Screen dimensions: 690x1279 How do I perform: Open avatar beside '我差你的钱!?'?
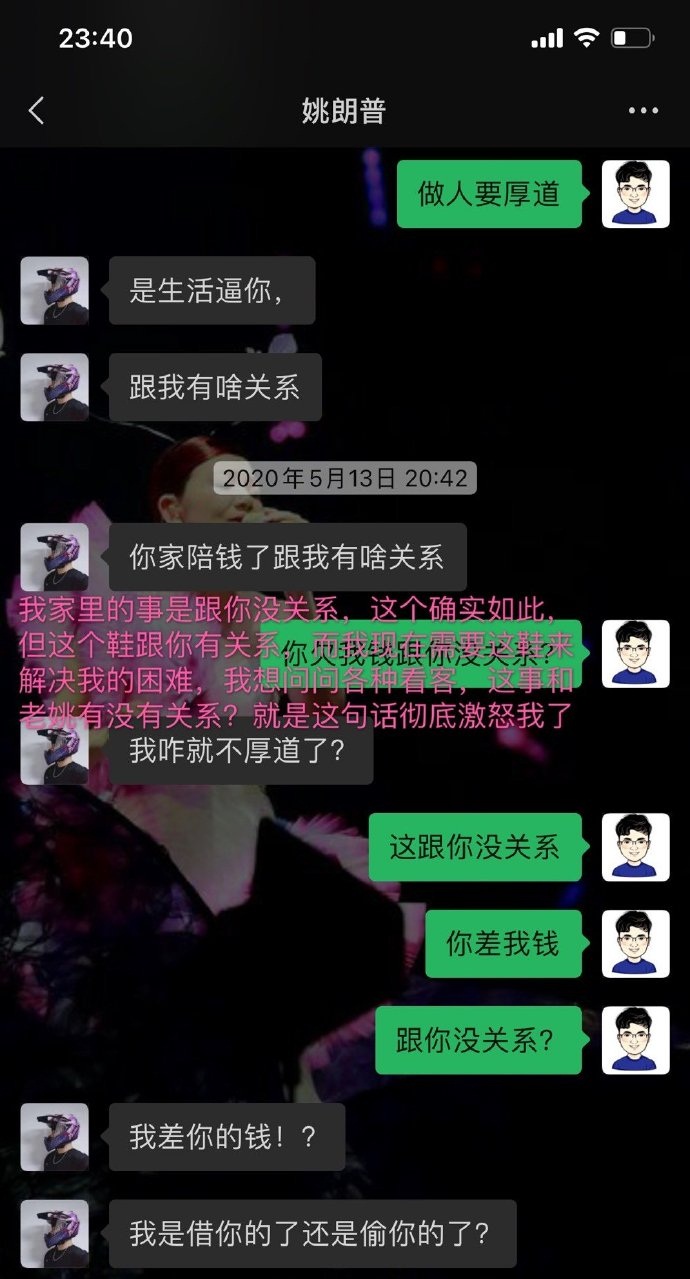(55, 1137)
